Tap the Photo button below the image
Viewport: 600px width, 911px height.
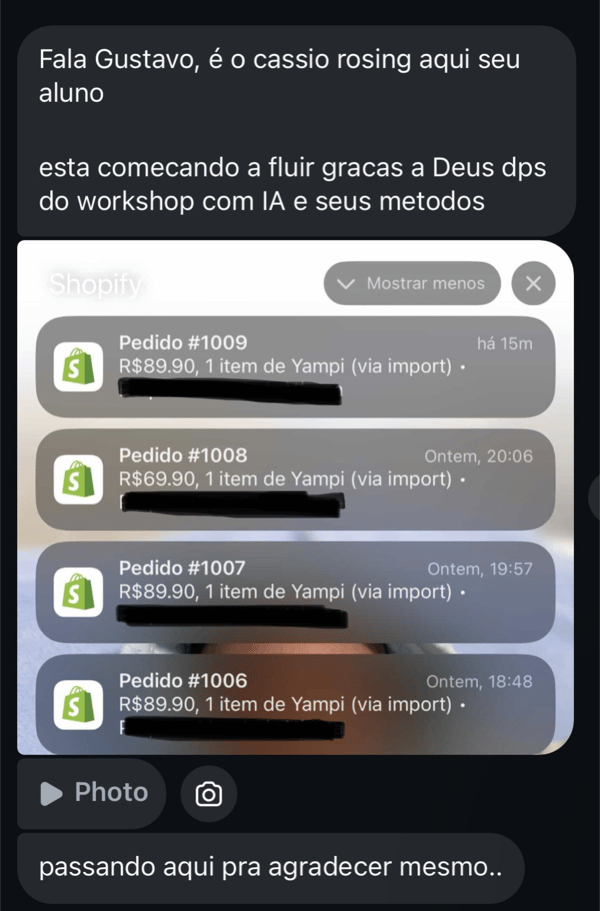[92, 793]
